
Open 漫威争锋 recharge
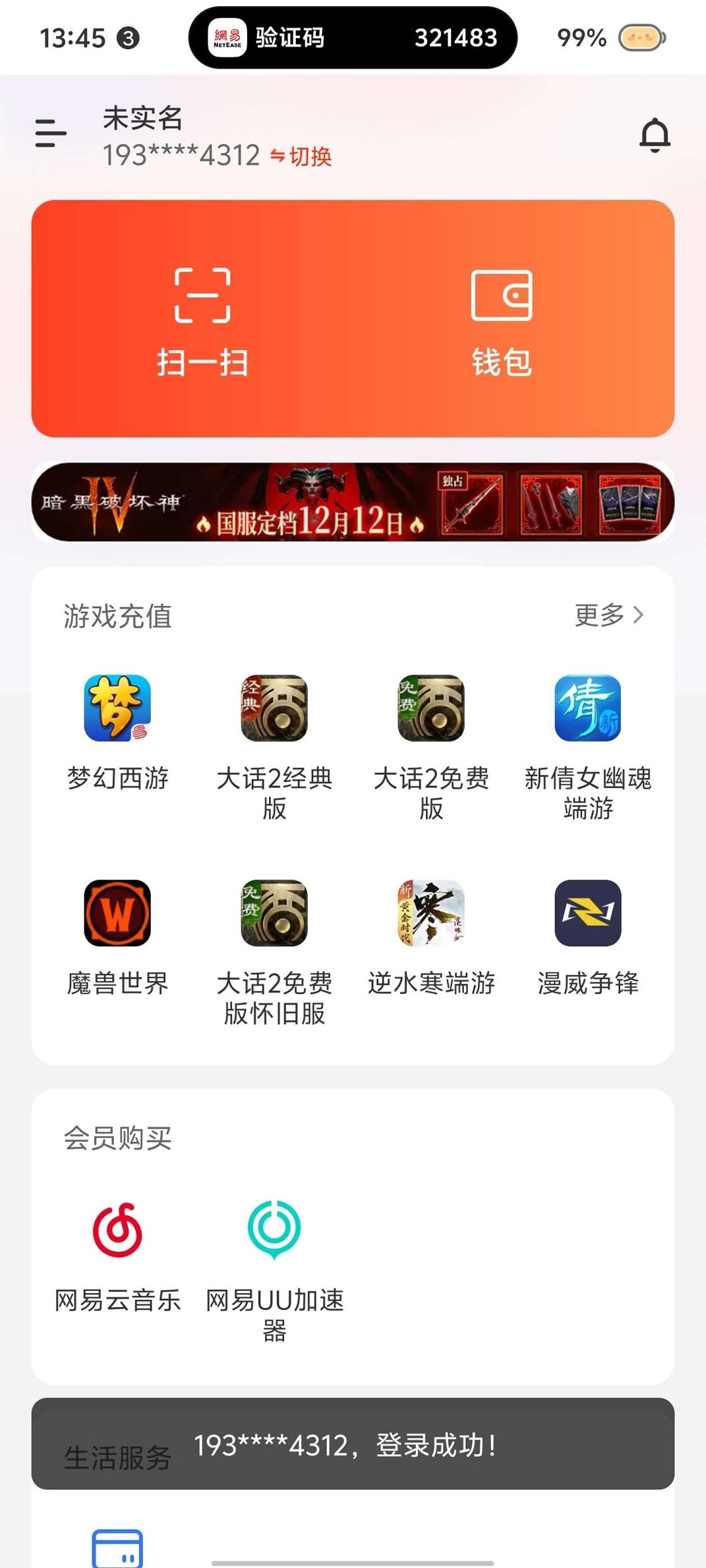click(587, 936)
